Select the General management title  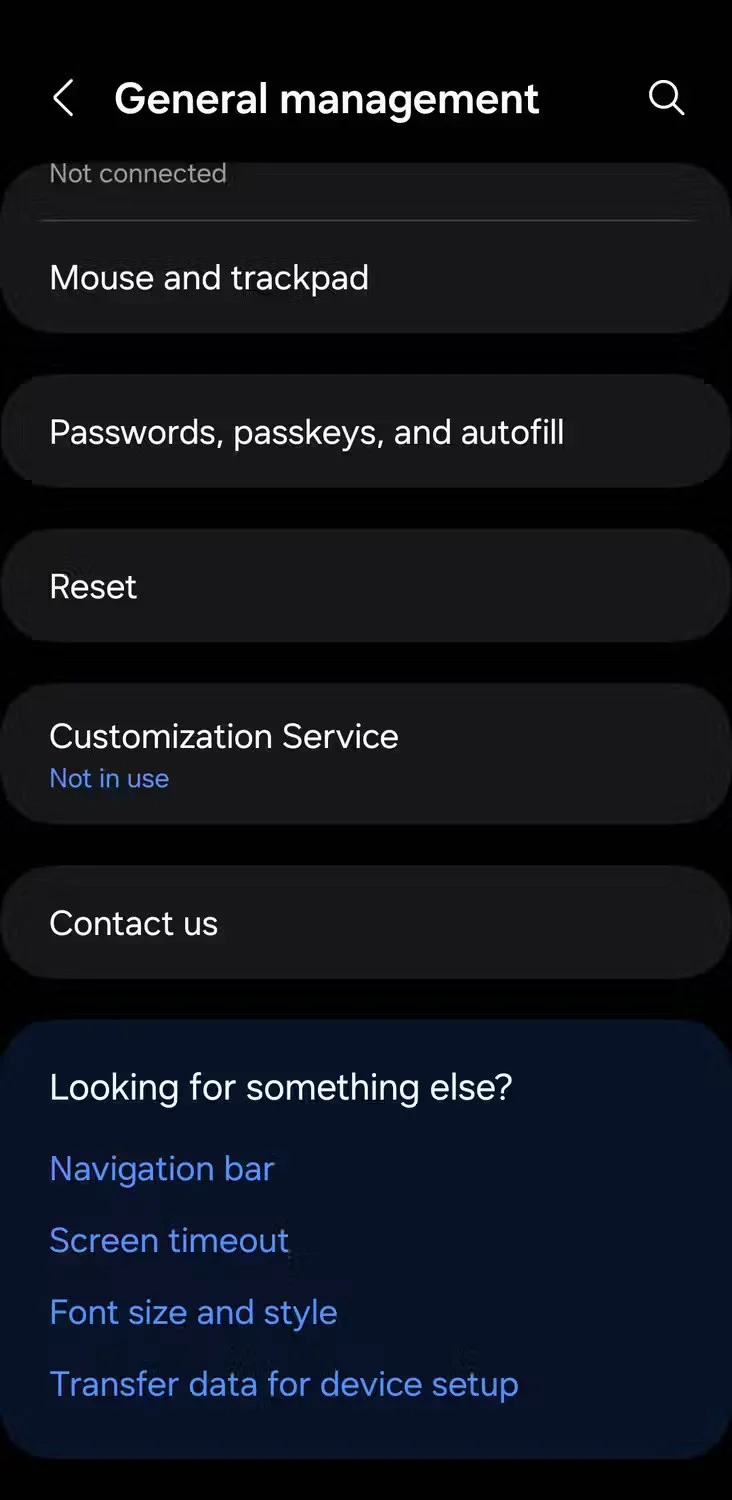(x=327, y=97)
